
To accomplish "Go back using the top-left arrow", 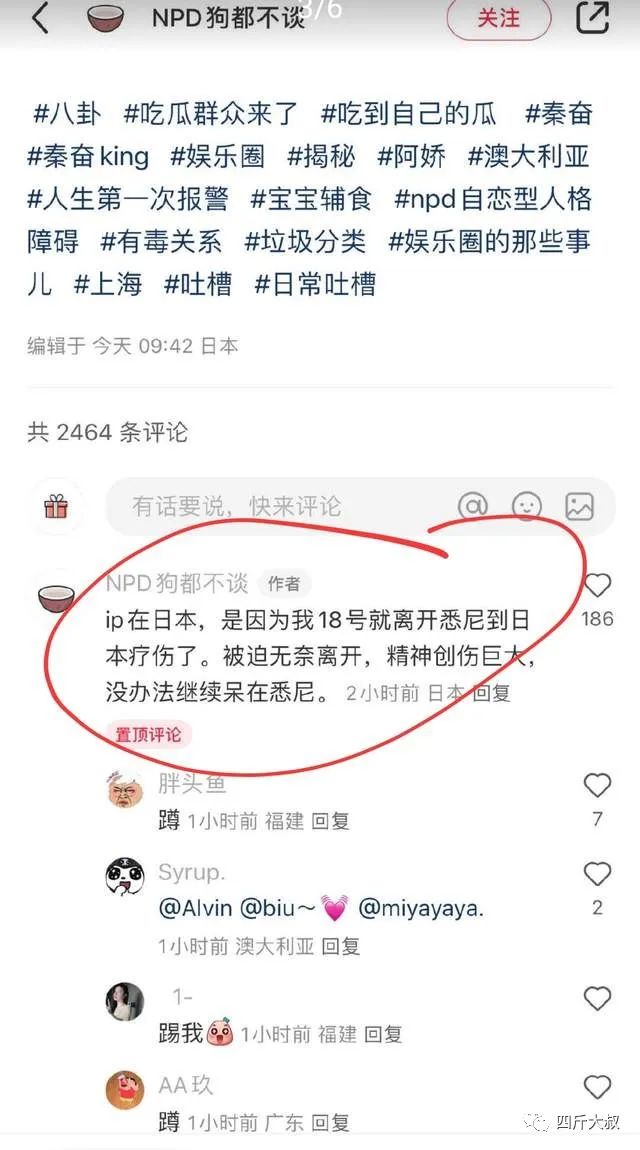I will (40, 18).
